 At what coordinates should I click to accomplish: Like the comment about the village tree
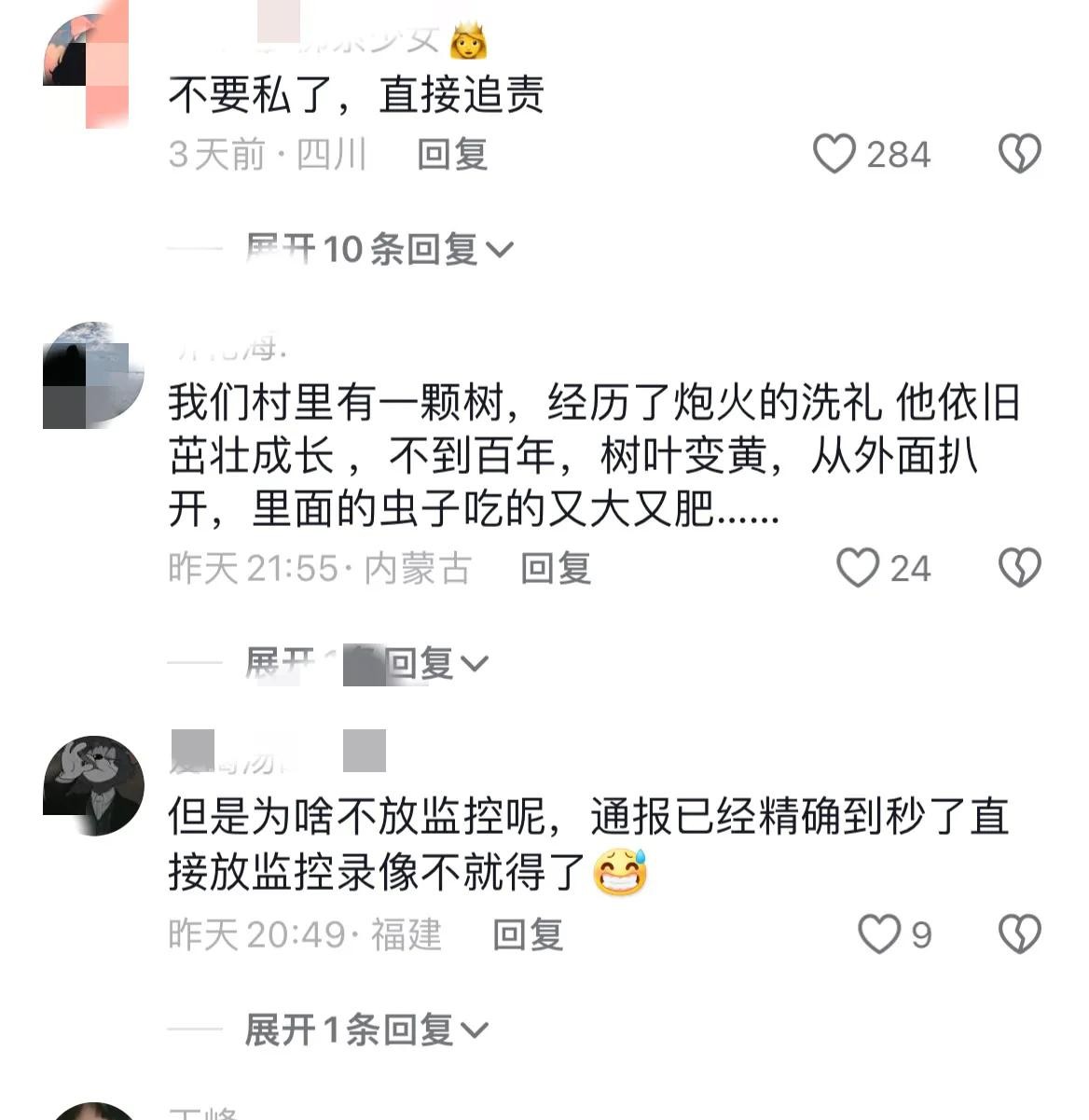857,568
